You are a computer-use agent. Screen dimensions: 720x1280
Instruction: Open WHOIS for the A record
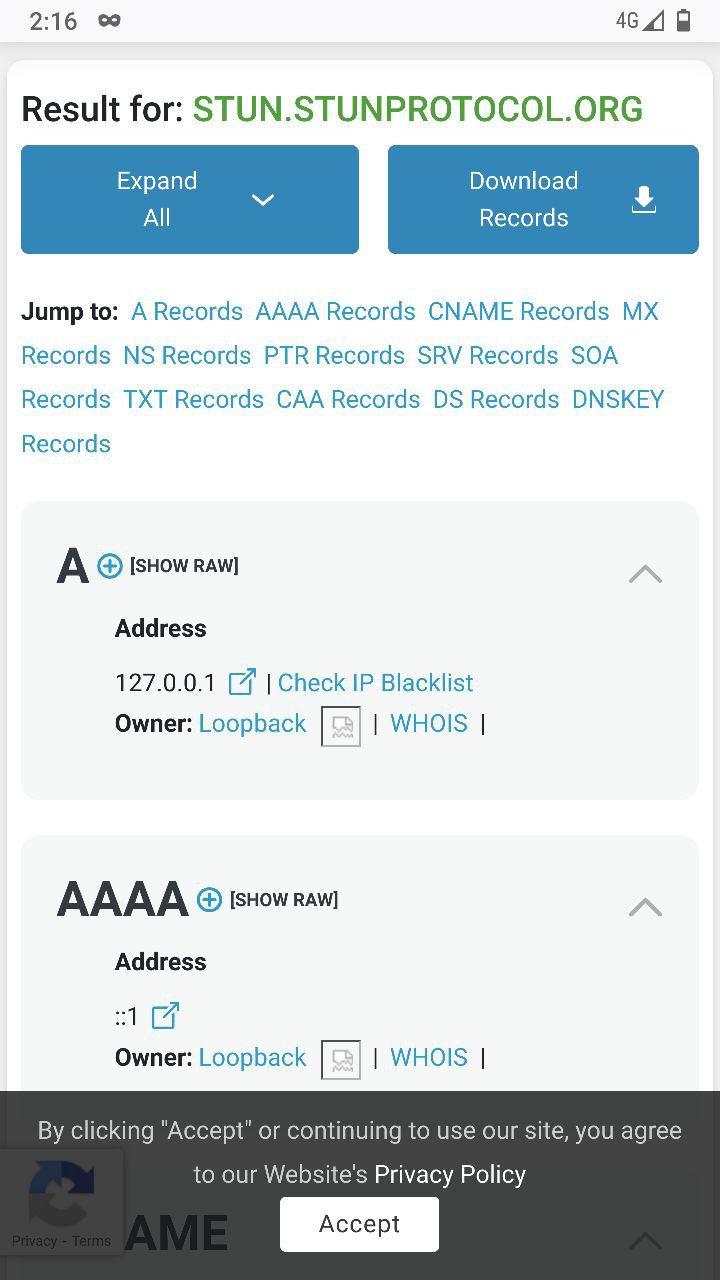429,724
